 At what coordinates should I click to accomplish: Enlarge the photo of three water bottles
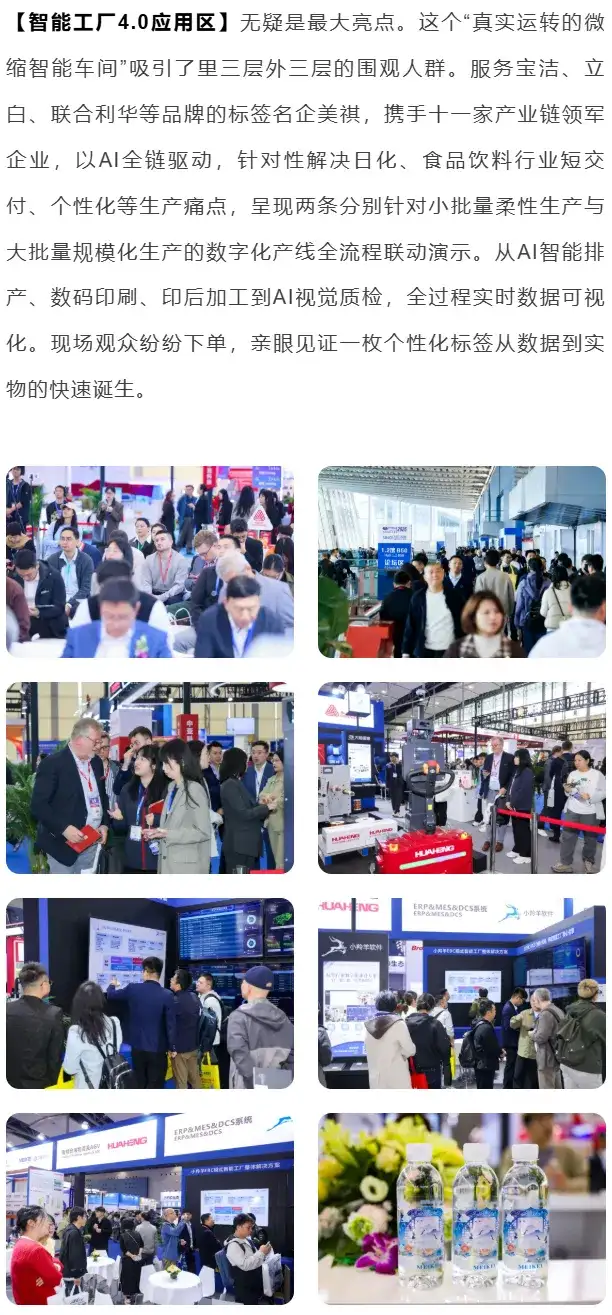point(462,1210)
